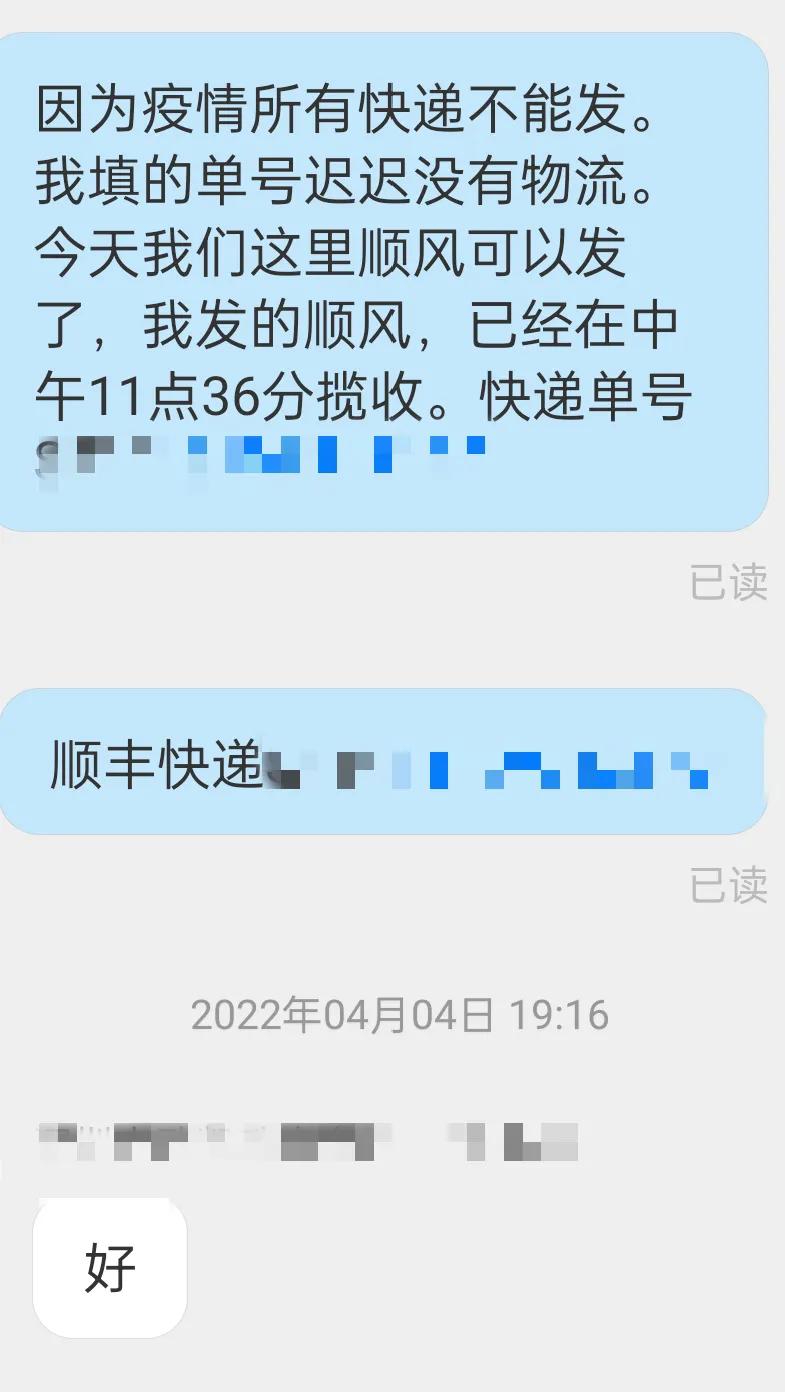Image resolution: width=785 pixels, height=1392 pixels.
Task: Select the word 物流 in the first message
Action: point(590,185)
